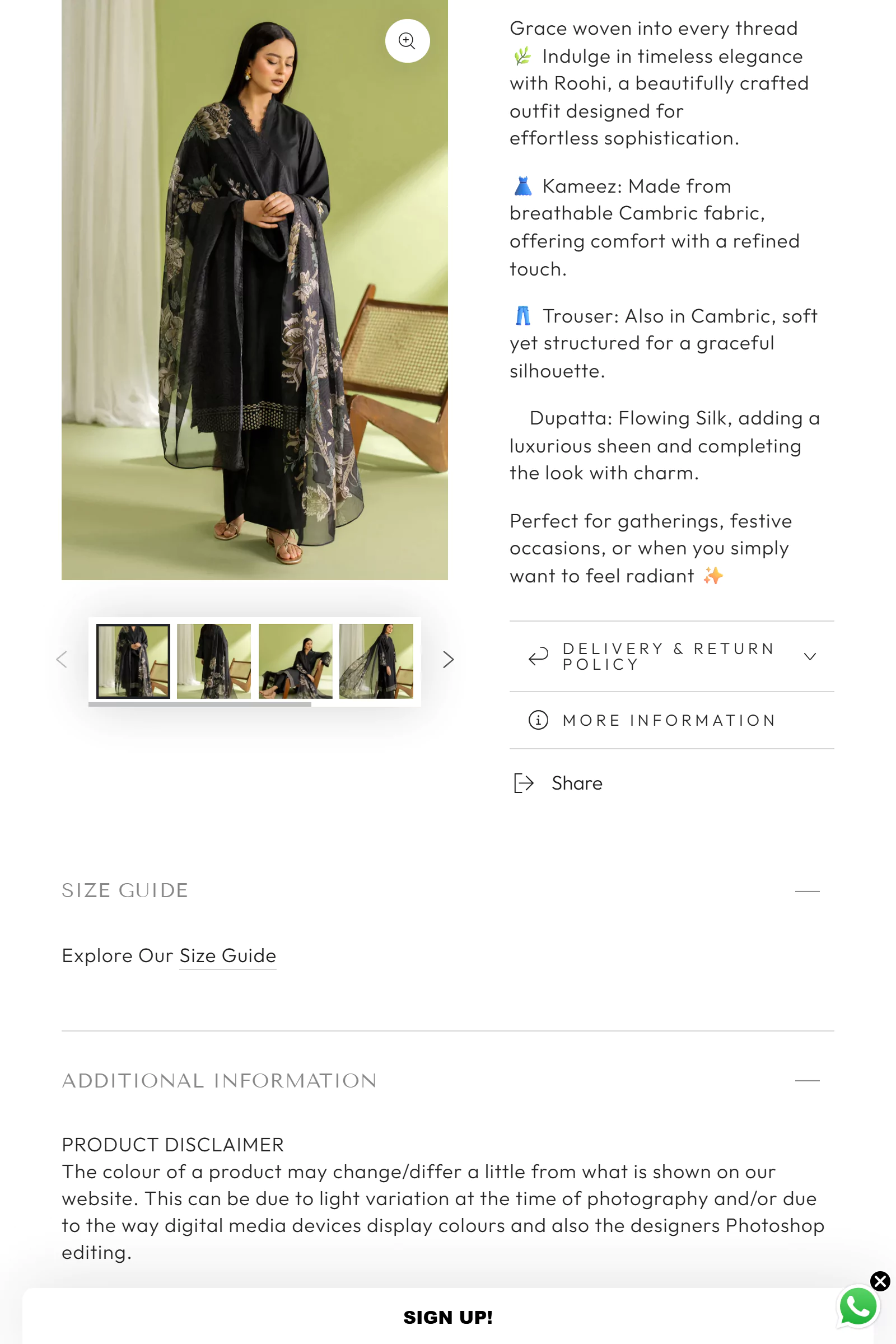Collapse the Additional Information section
The height and width of the screenshot is (1344, 896).
pos(807,1081)
